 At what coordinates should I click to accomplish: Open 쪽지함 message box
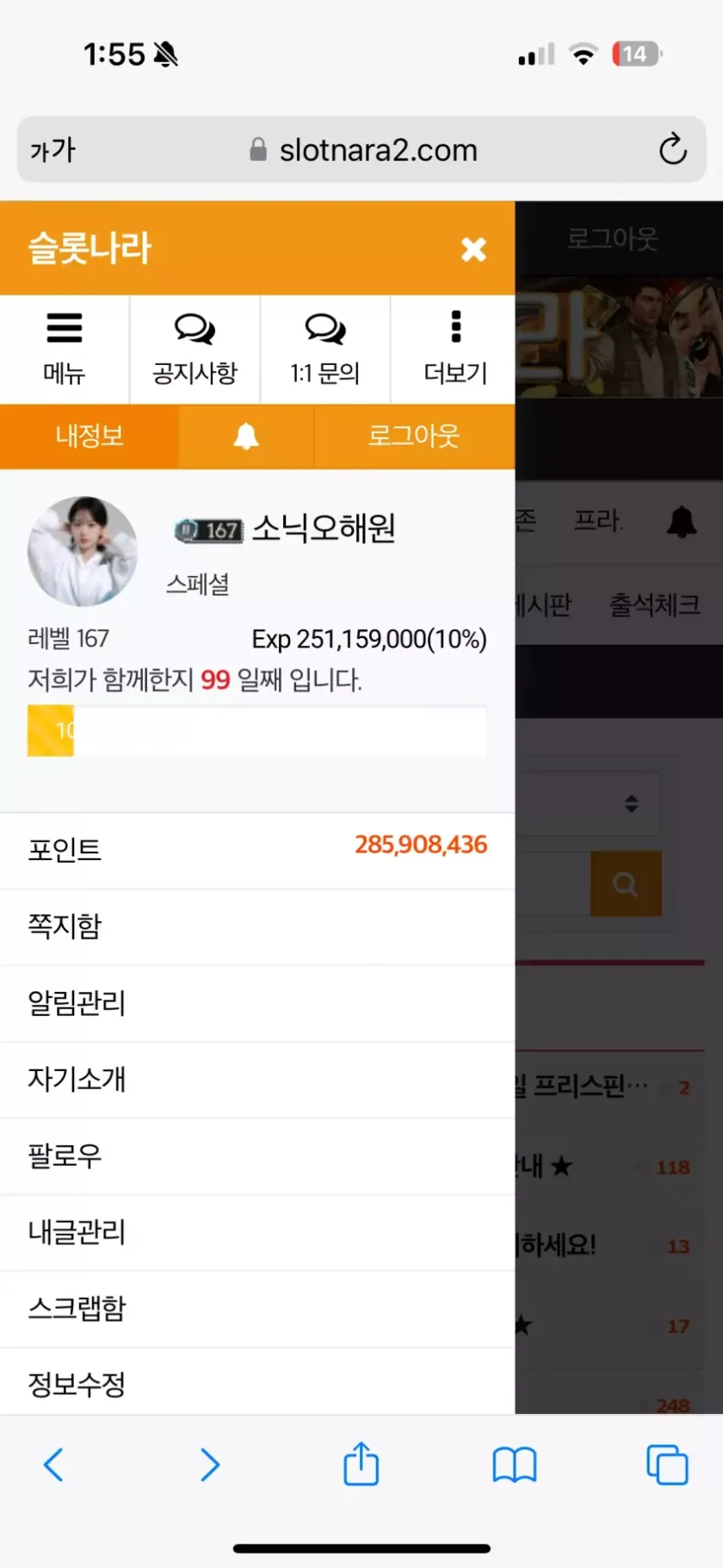tap(256, 927)
